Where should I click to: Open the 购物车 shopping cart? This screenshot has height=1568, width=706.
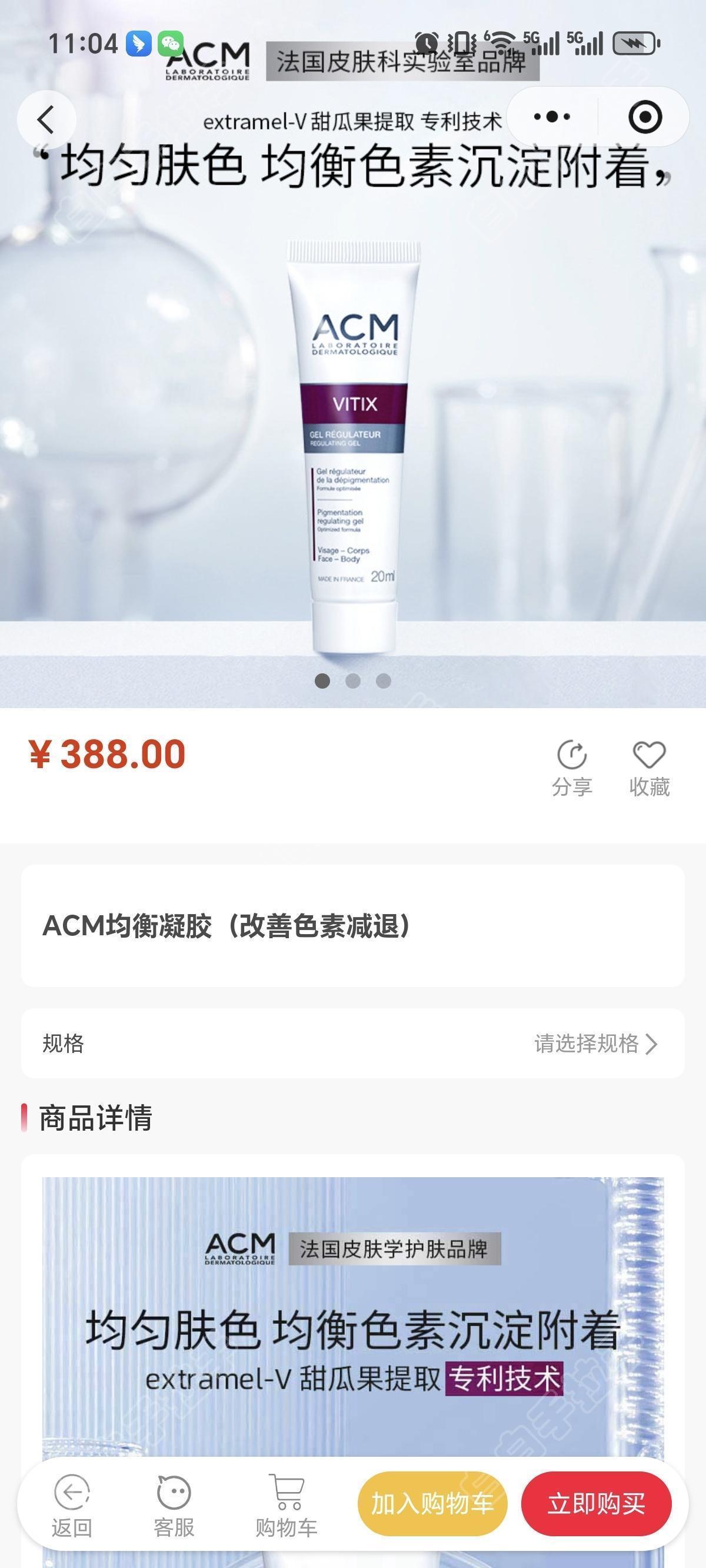(287, 1504)
